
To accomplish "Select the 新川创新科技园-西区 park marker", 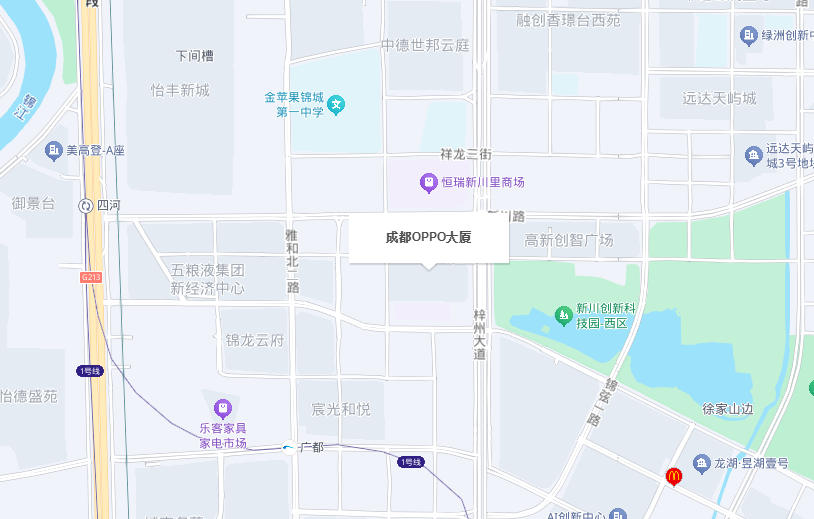I will [x=562, y=315].
